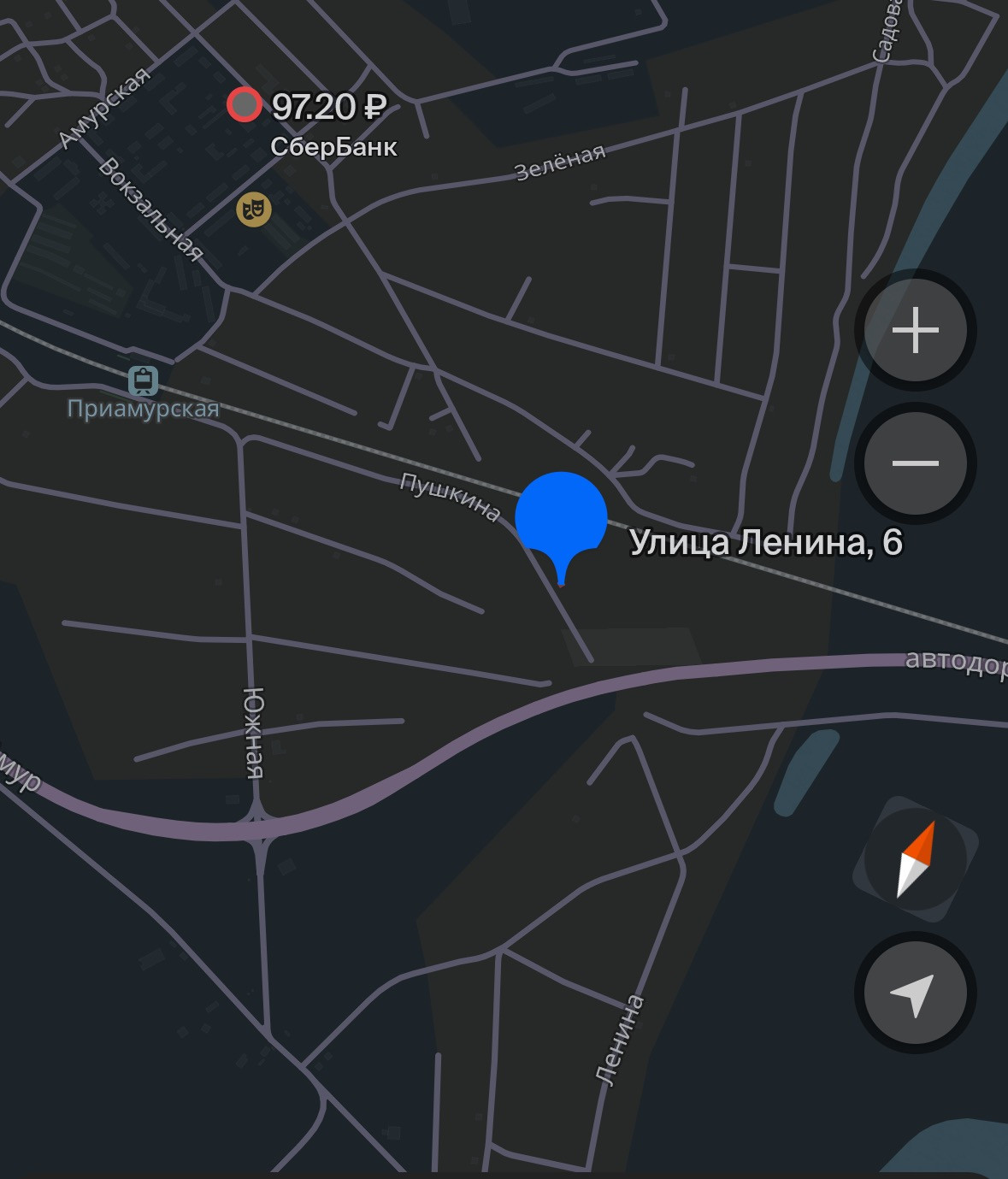Zoom out the map with minus button
Image resolution: width=1008 pixels, height=1179 pixels.
pyautogui.click(x=915, y=463)
